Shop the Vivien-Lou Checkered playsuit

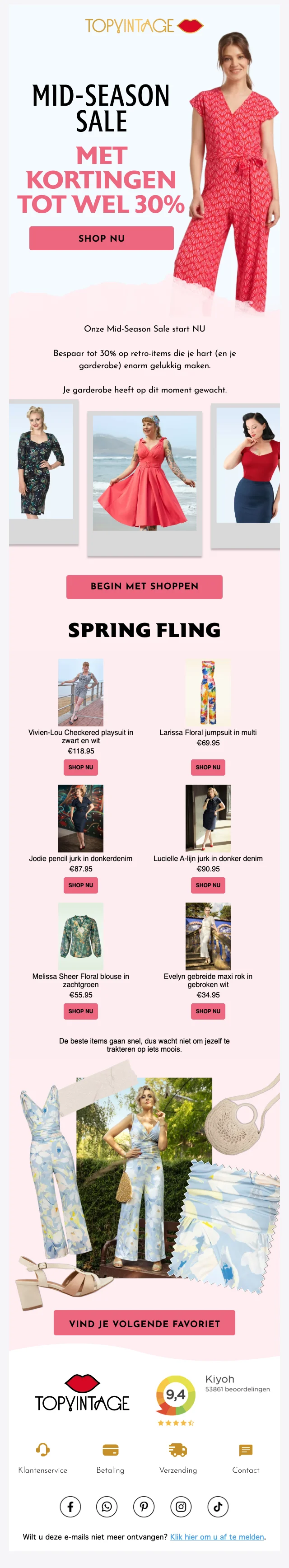81,767
